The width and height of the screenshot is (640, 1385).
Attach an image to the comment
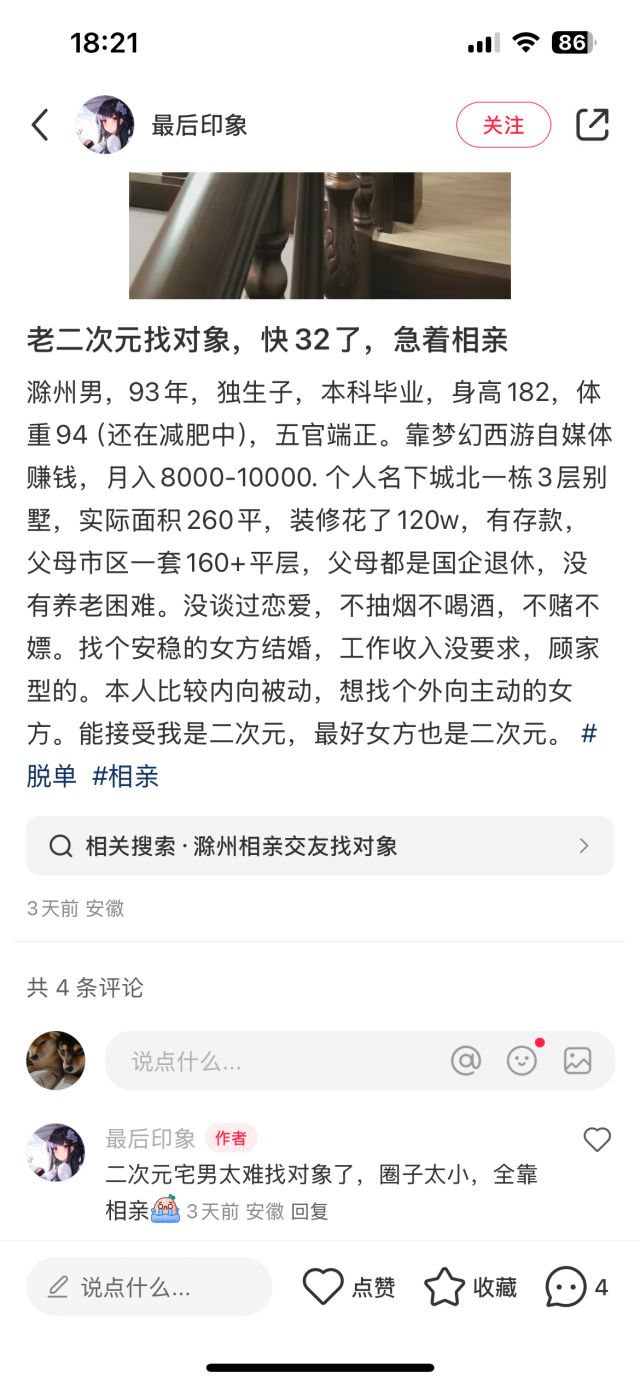577,1061
